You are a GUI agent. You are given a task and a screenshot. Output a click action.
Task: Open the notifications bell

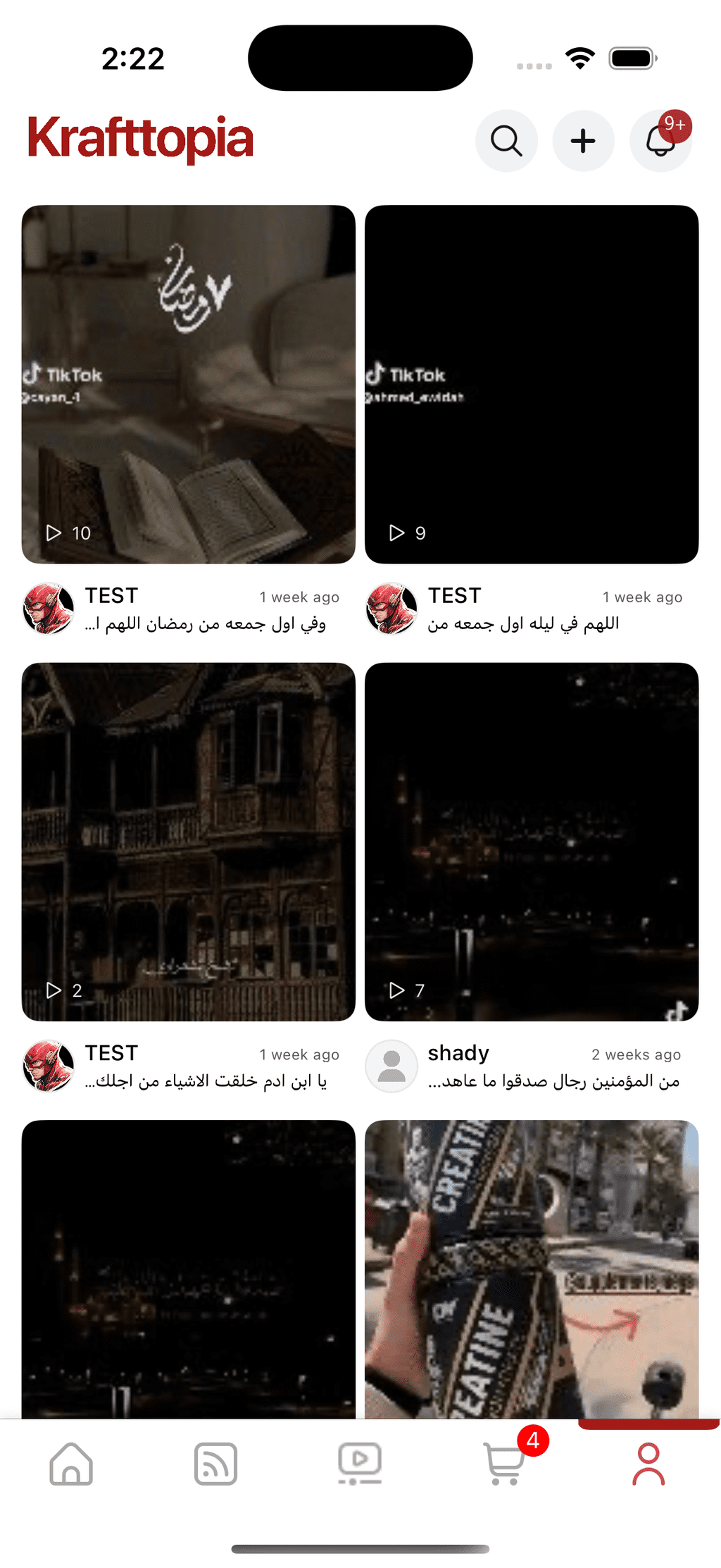point(660,141)
